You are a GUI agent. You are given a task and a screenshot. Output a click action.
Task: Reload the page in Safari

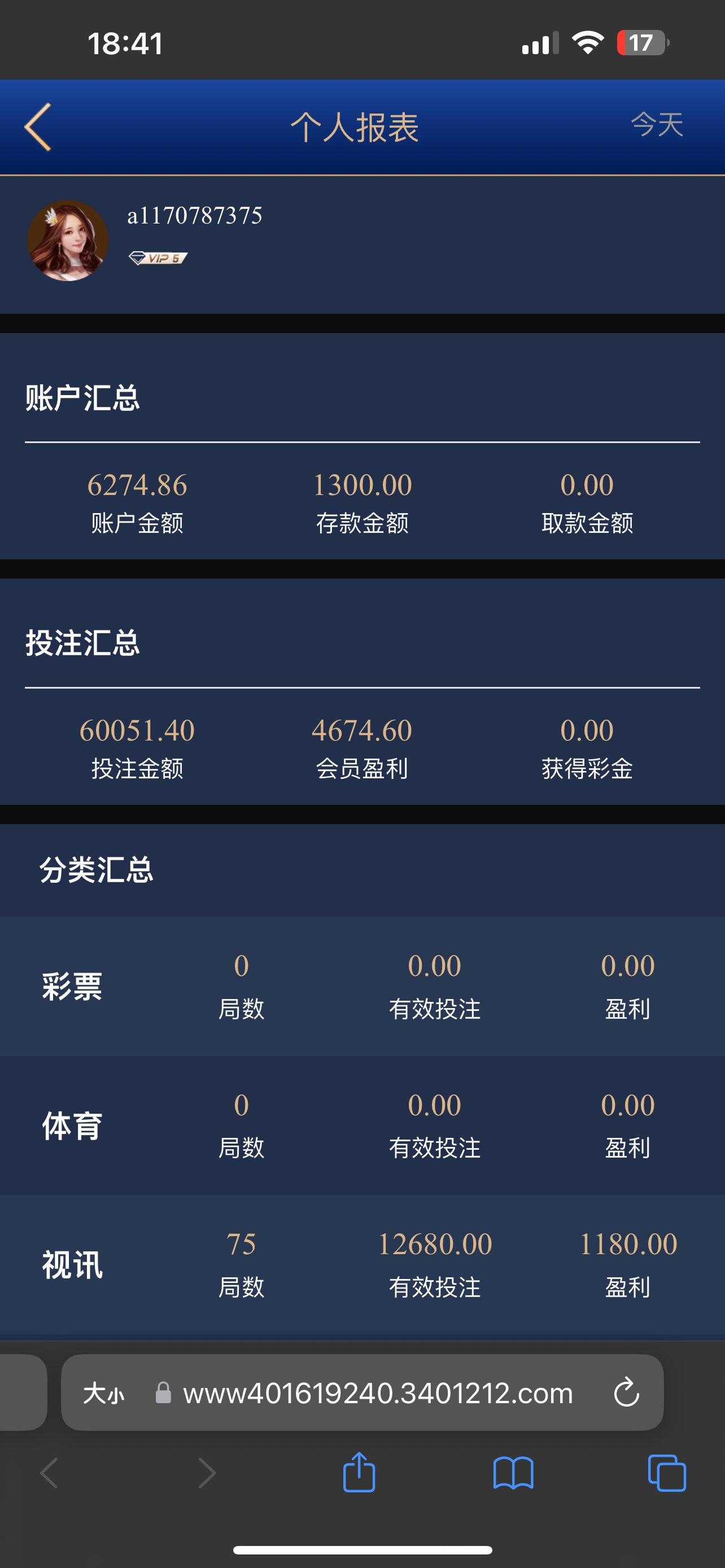tap(626, 1393)
